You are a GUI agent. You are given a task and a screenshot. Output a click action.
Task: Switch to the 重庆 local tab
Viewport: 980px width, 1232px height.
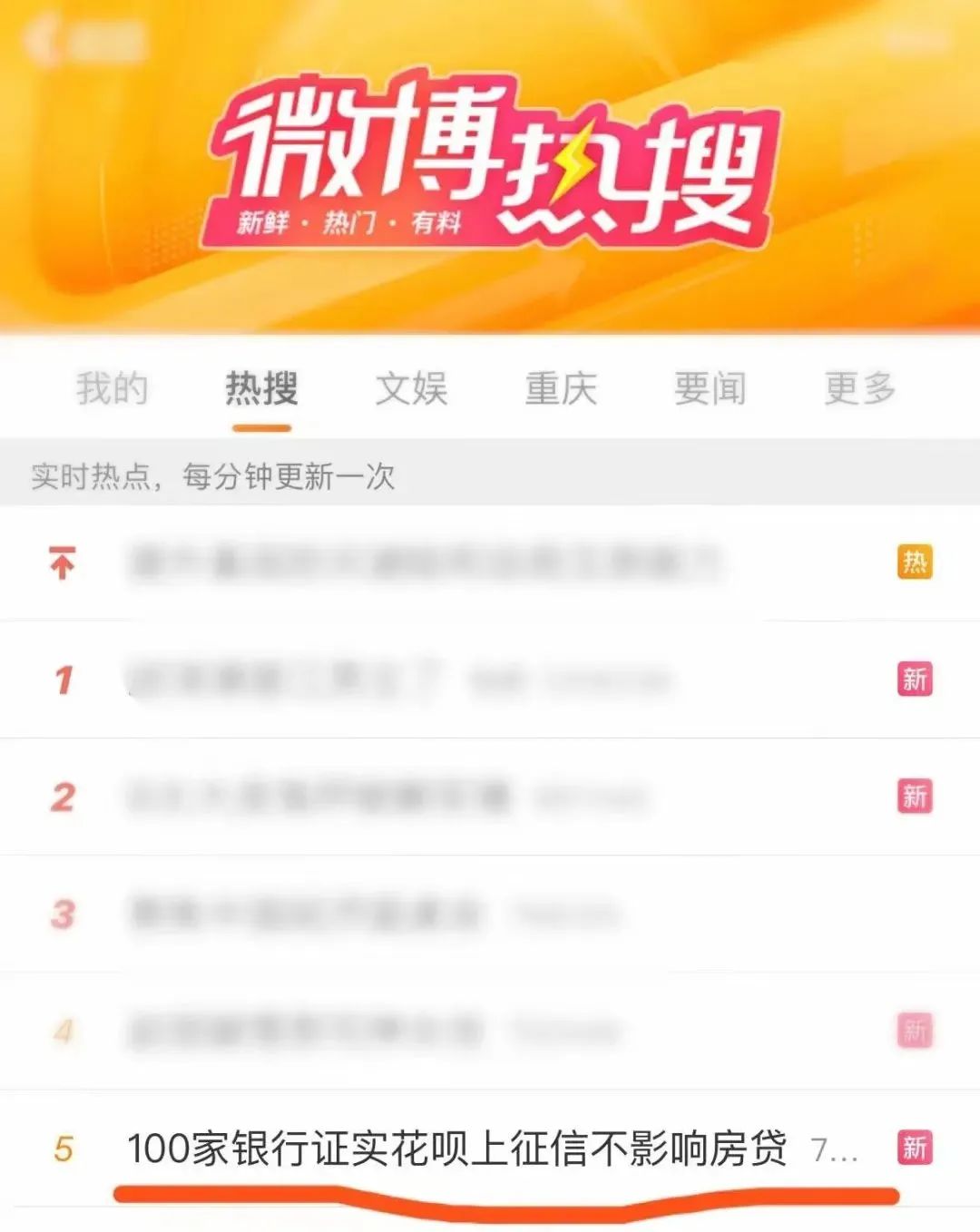point(561,388)
